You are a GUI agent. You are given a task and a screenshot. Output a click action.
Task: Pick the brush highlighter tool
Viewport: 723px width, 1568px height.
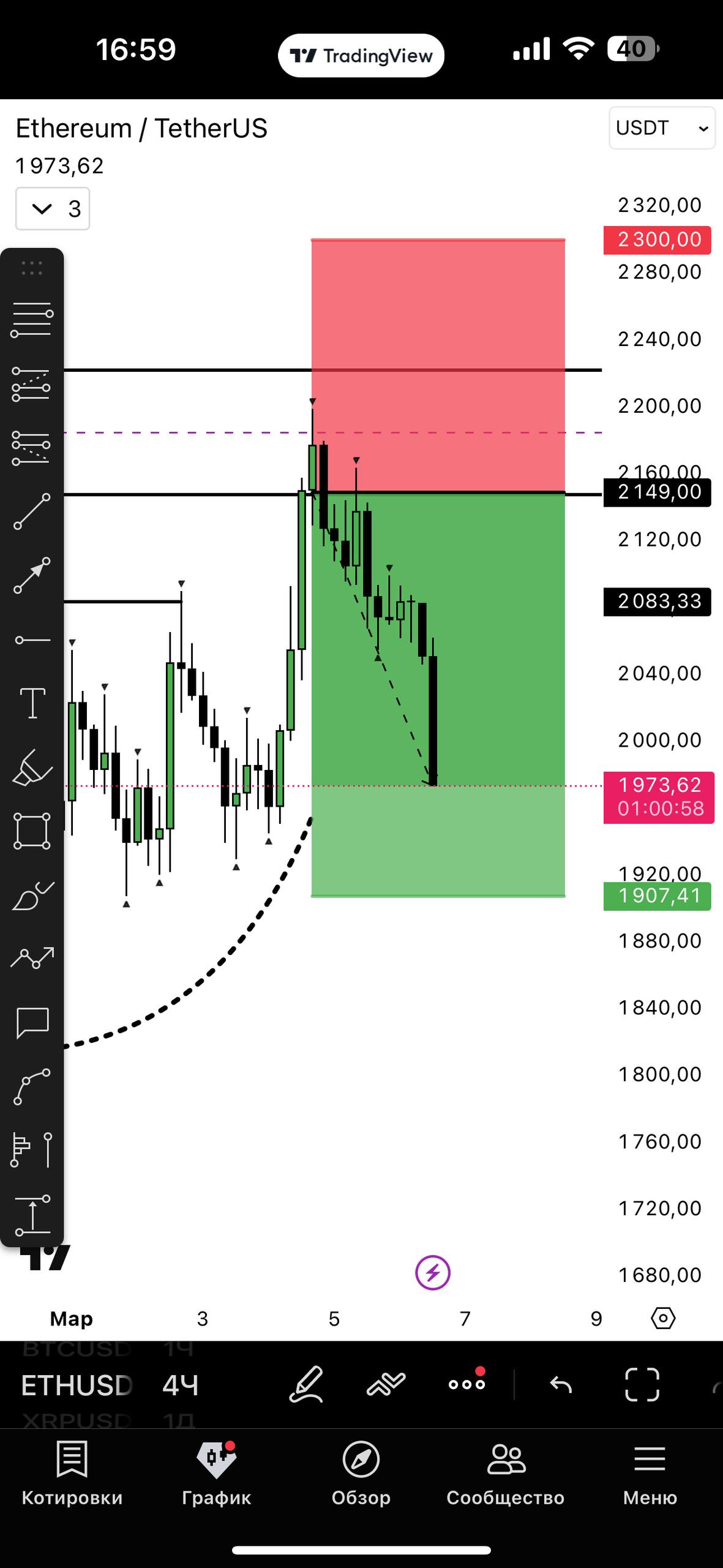pyautogui.click(x=32, y=767)
